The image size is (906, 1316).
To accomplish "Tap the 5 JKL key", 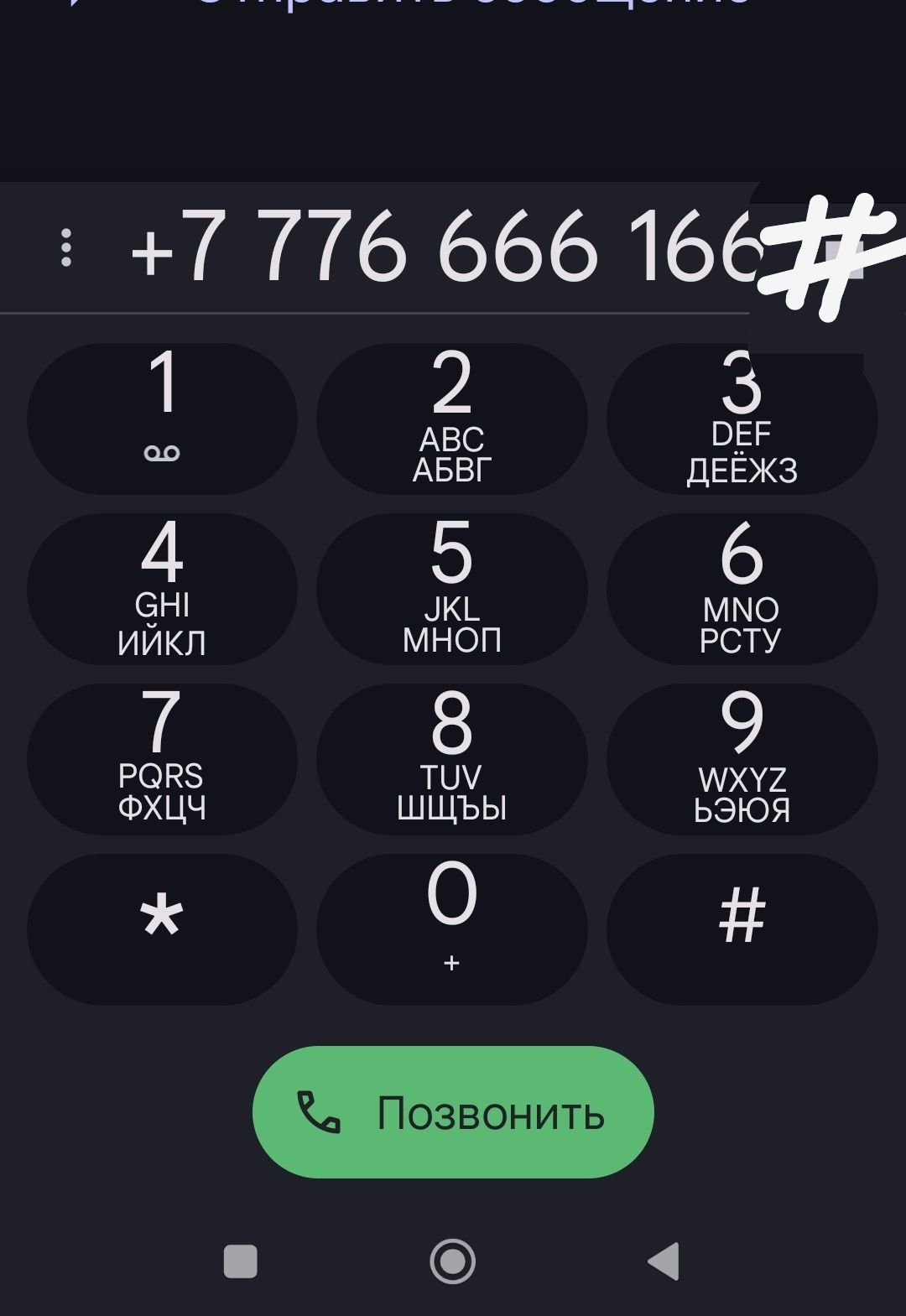I will 451,589.
